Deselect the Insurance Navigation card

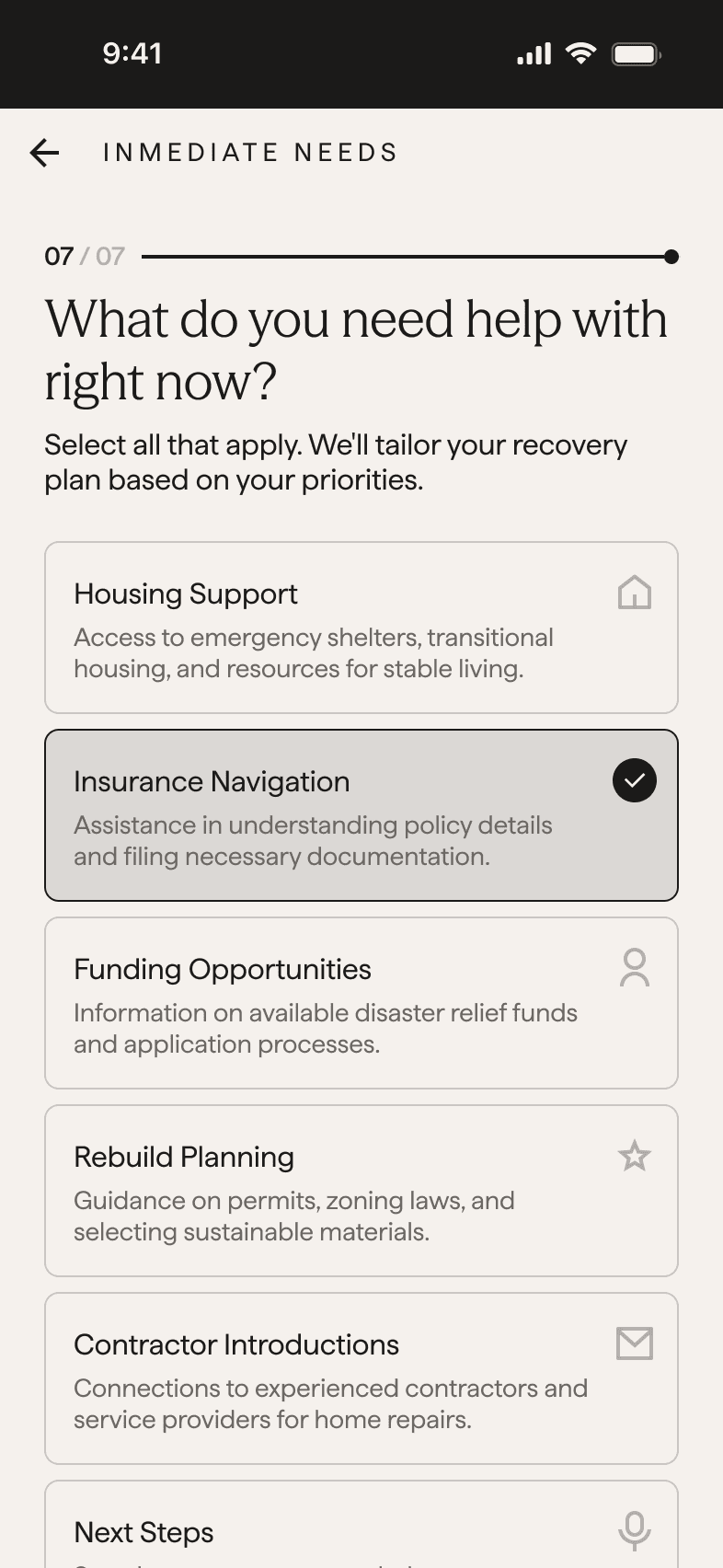tap(361, 815)
